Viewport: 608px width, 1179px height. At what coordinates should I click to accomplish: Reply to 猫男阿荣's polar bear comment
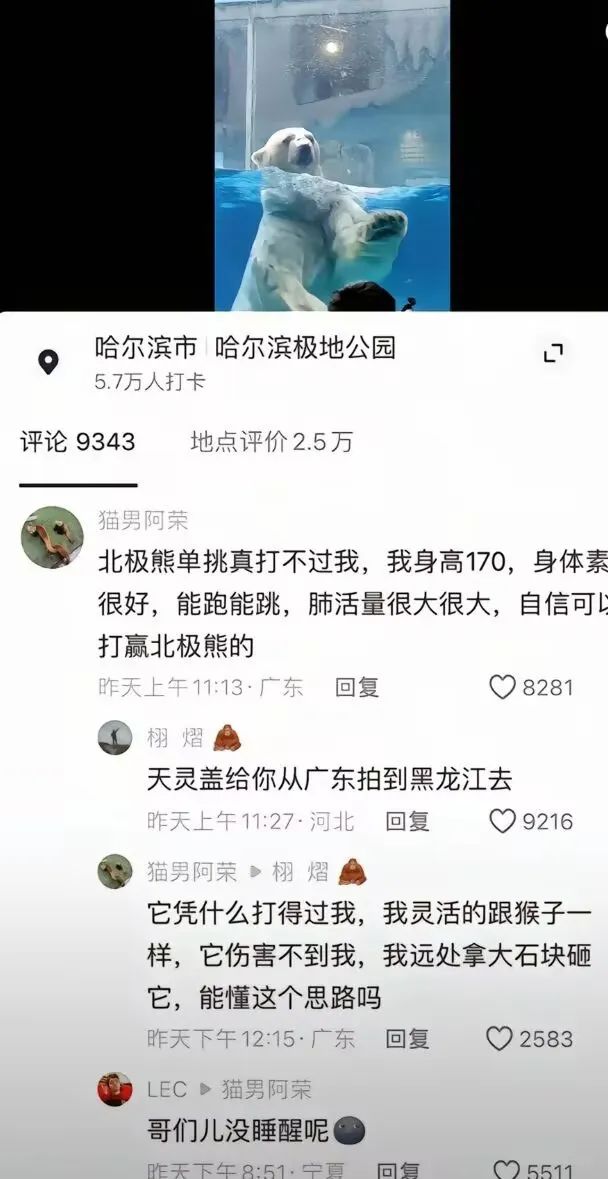pos(357,687)
